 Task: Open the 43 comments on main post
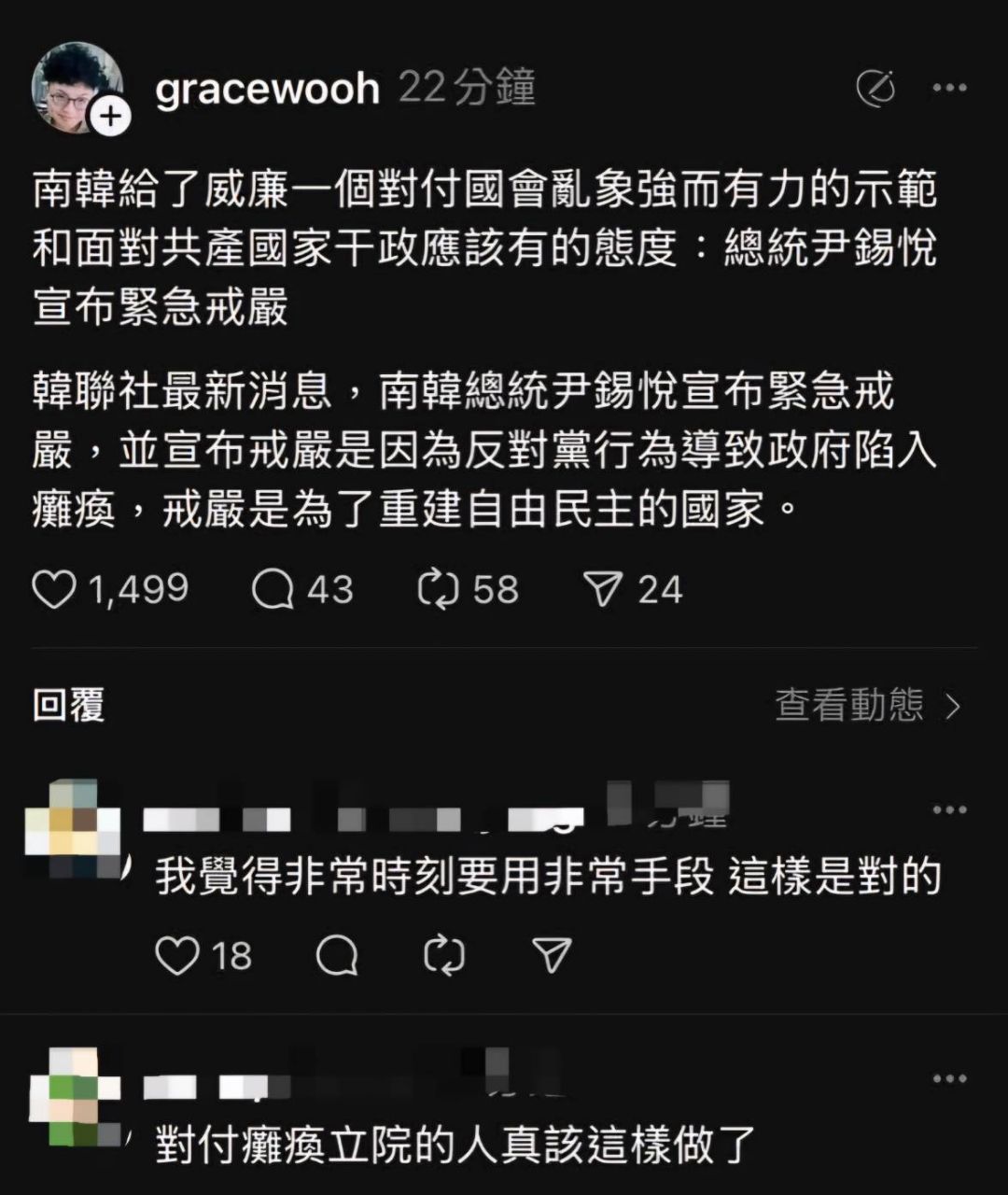click(273, 590)
